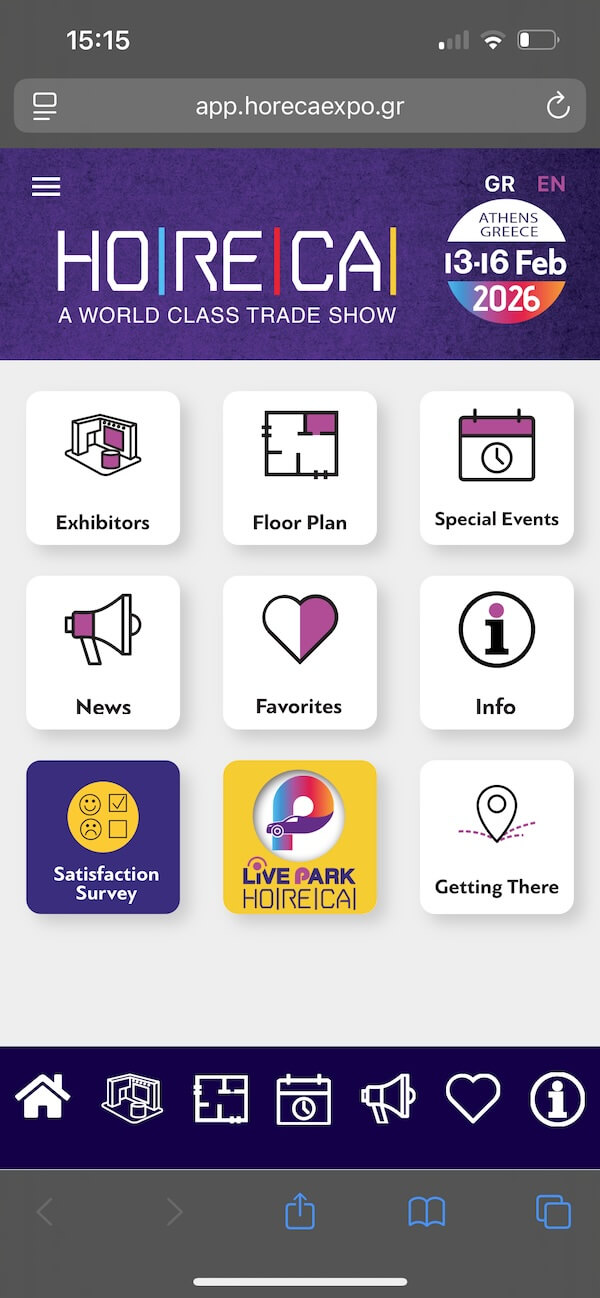Reload the page in Safari
The image size is (600, 1298).
(557, 106)
